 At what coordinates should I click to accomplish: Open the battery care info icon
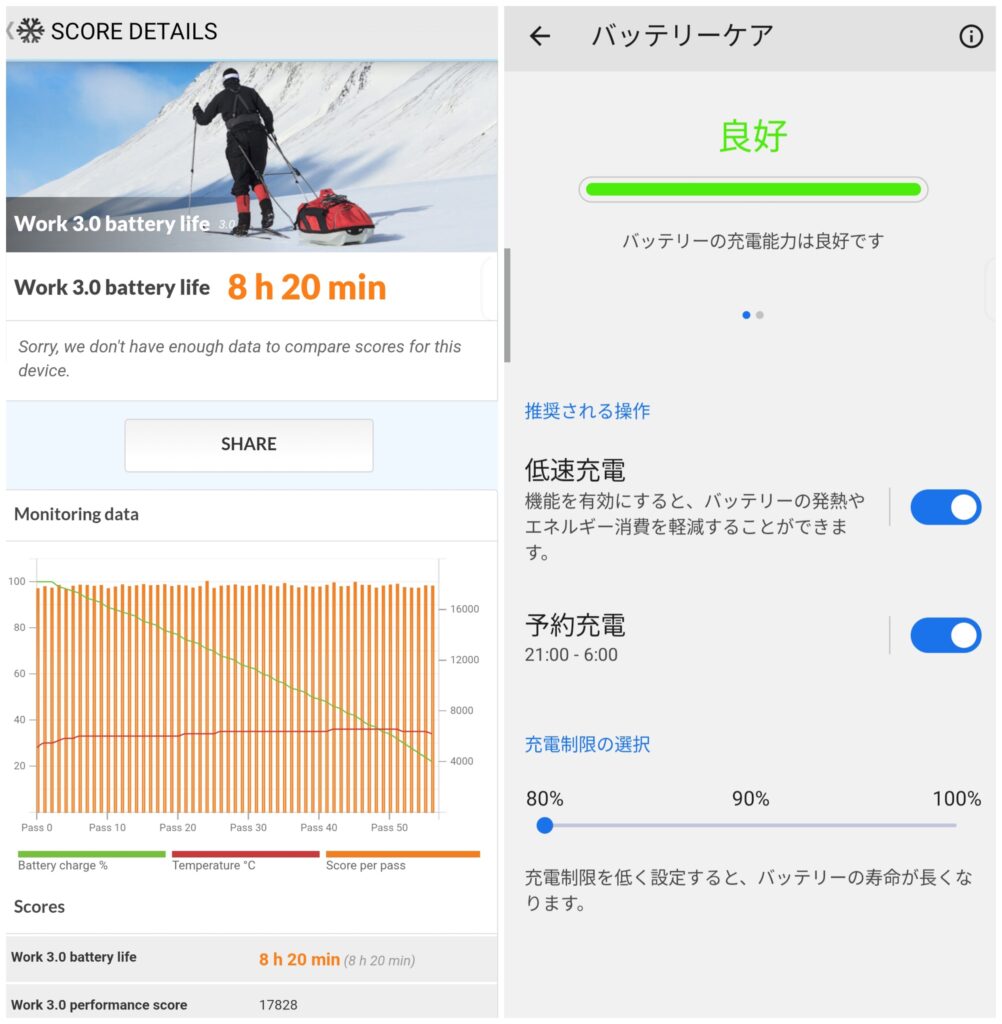pos(970,37)
